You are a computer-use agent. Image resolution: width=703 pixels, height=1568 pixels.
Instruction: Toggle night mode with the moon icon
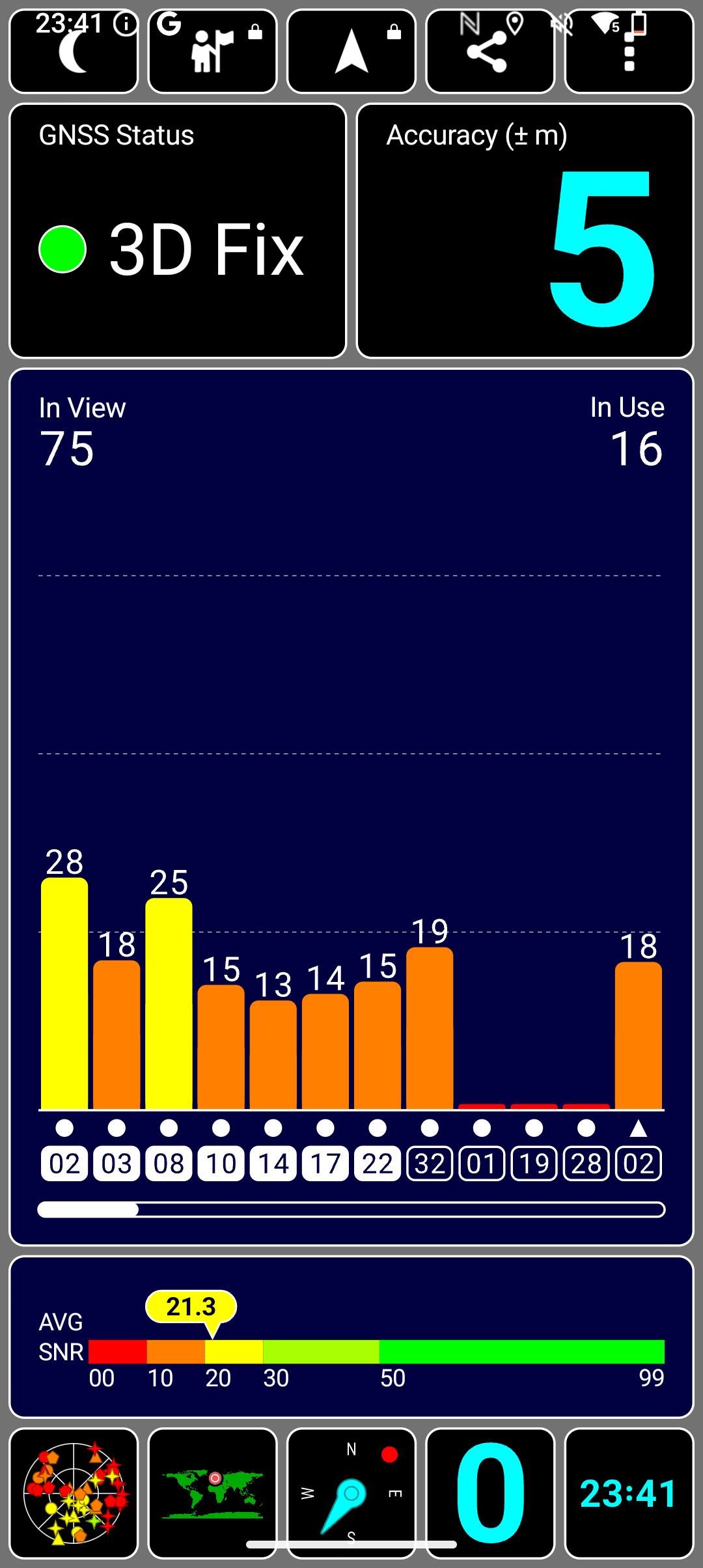tap(74, 52)
